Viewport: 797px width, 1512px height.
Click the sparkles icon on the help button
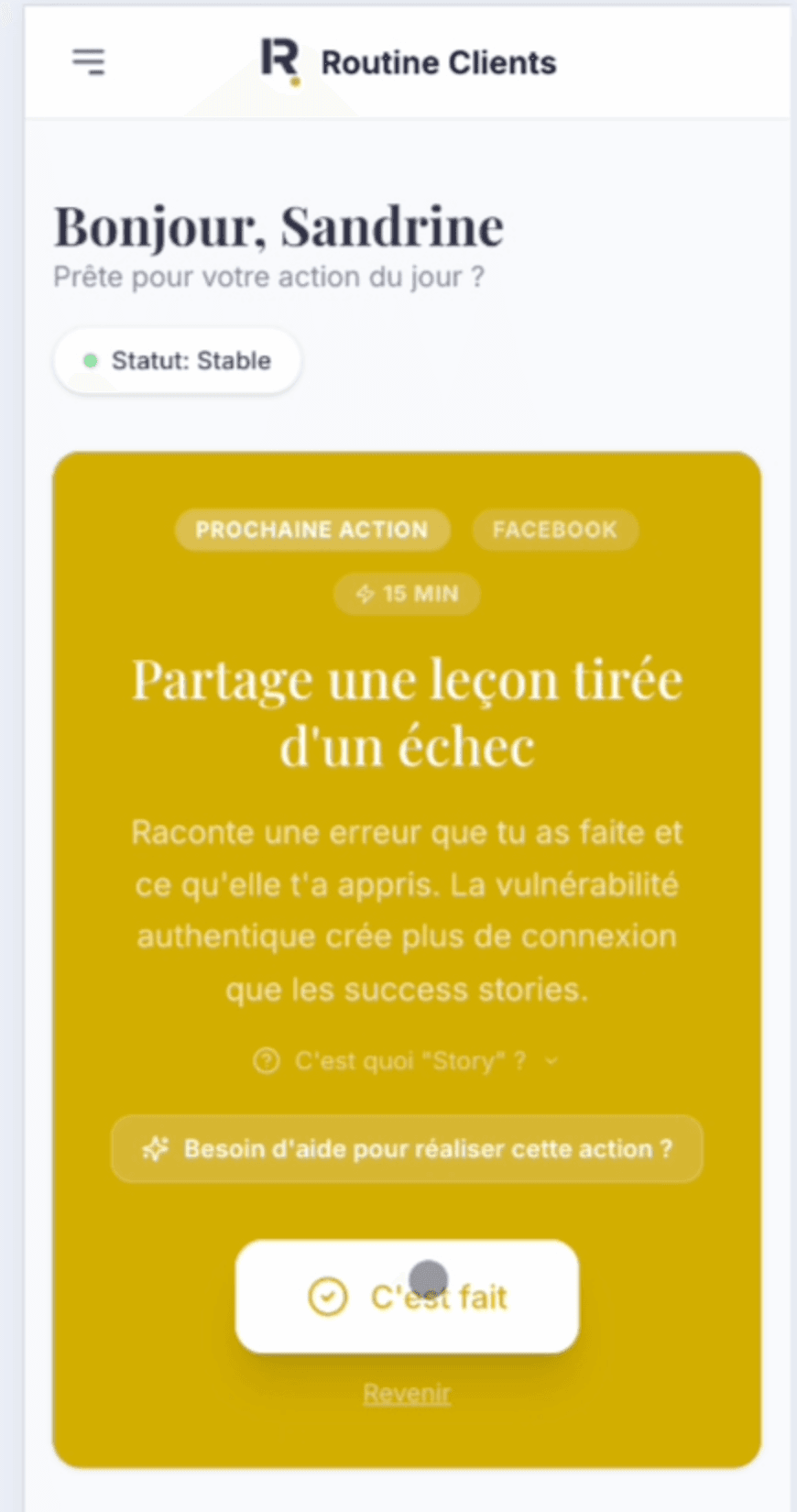tap(156, 1148)
